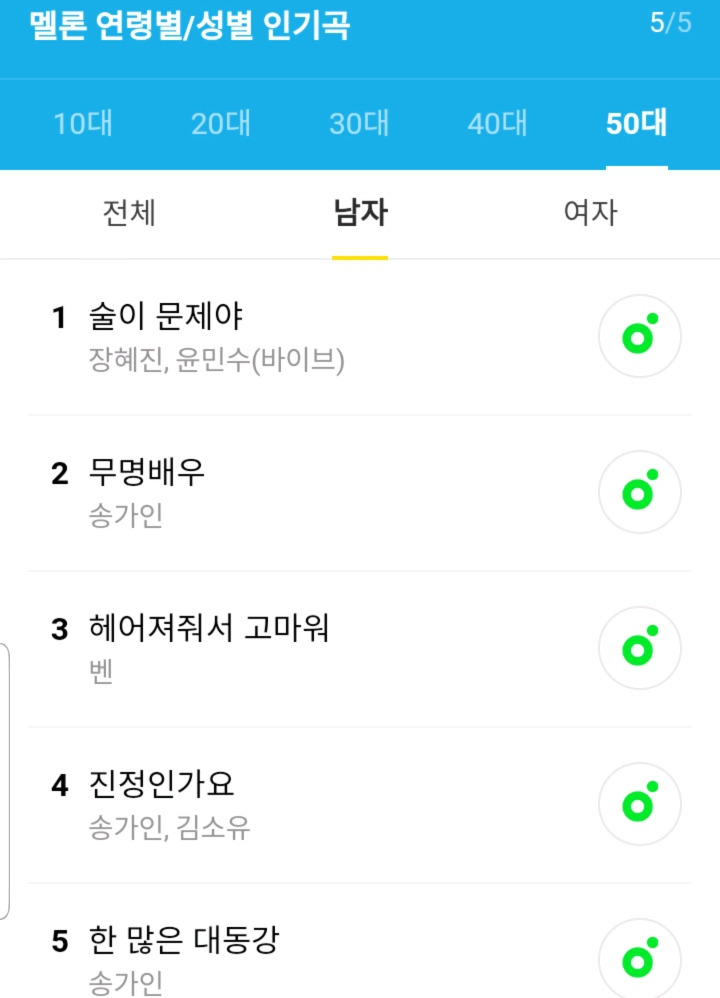Play 진정인가요 via the Melon icon
The height and width of the screenshot is (998, 720).
[639, 804]
